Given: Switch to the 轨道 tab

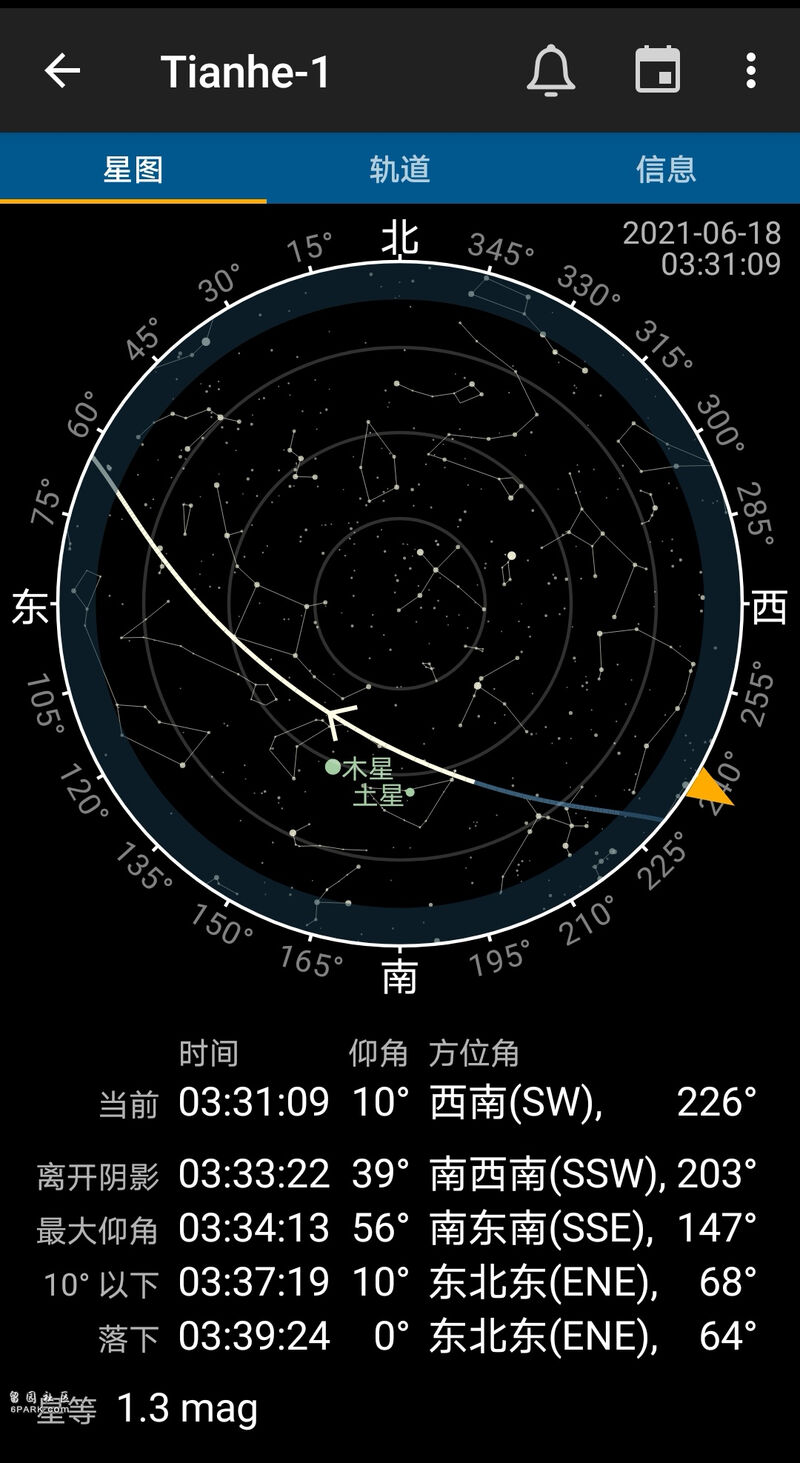Looking at the screenshot, I should 399,169.
